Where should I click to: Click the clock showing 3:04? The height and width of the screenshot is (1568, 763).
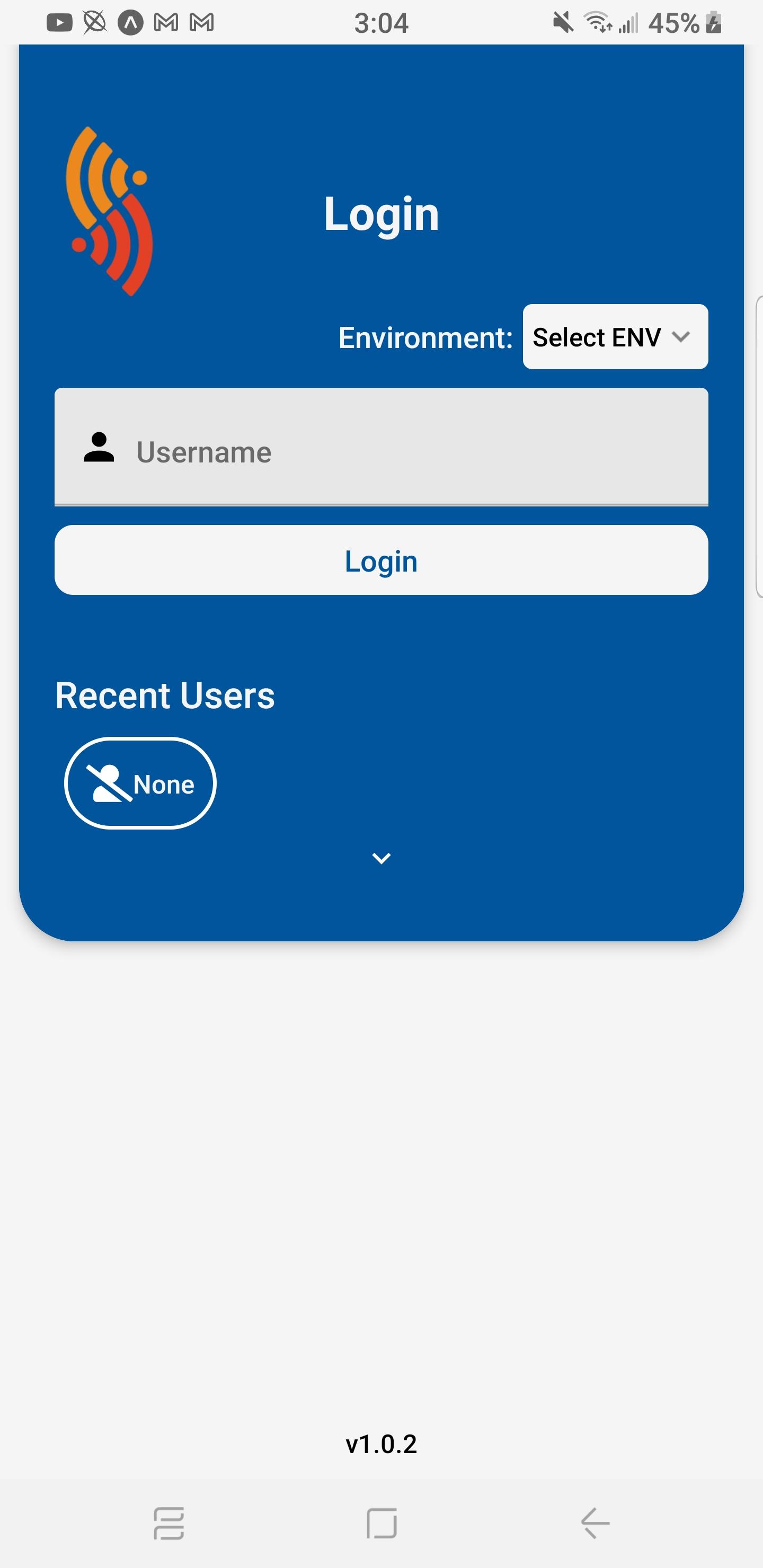pyautogui.click(x=382, y=23)
